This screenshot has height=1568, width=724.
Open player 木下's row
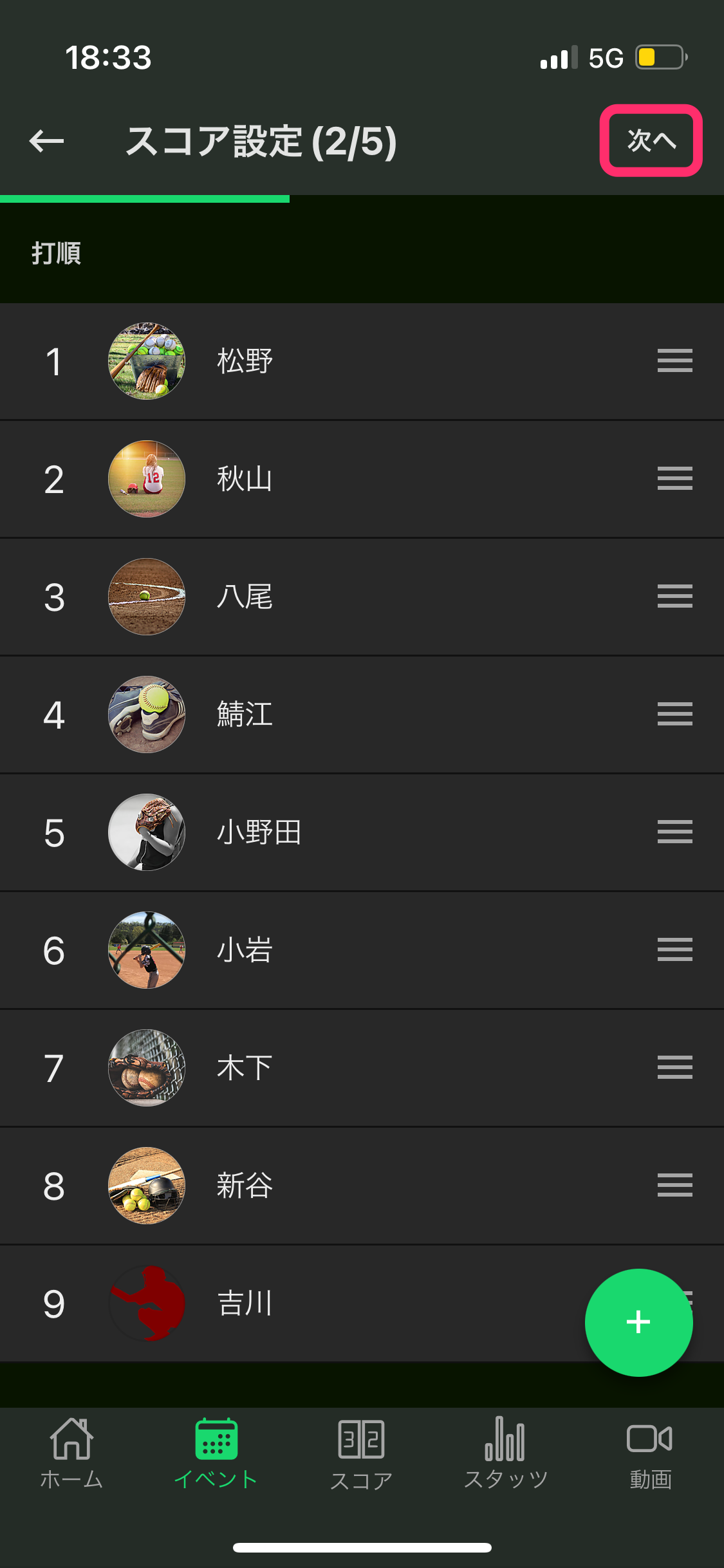pos(362,1068)
